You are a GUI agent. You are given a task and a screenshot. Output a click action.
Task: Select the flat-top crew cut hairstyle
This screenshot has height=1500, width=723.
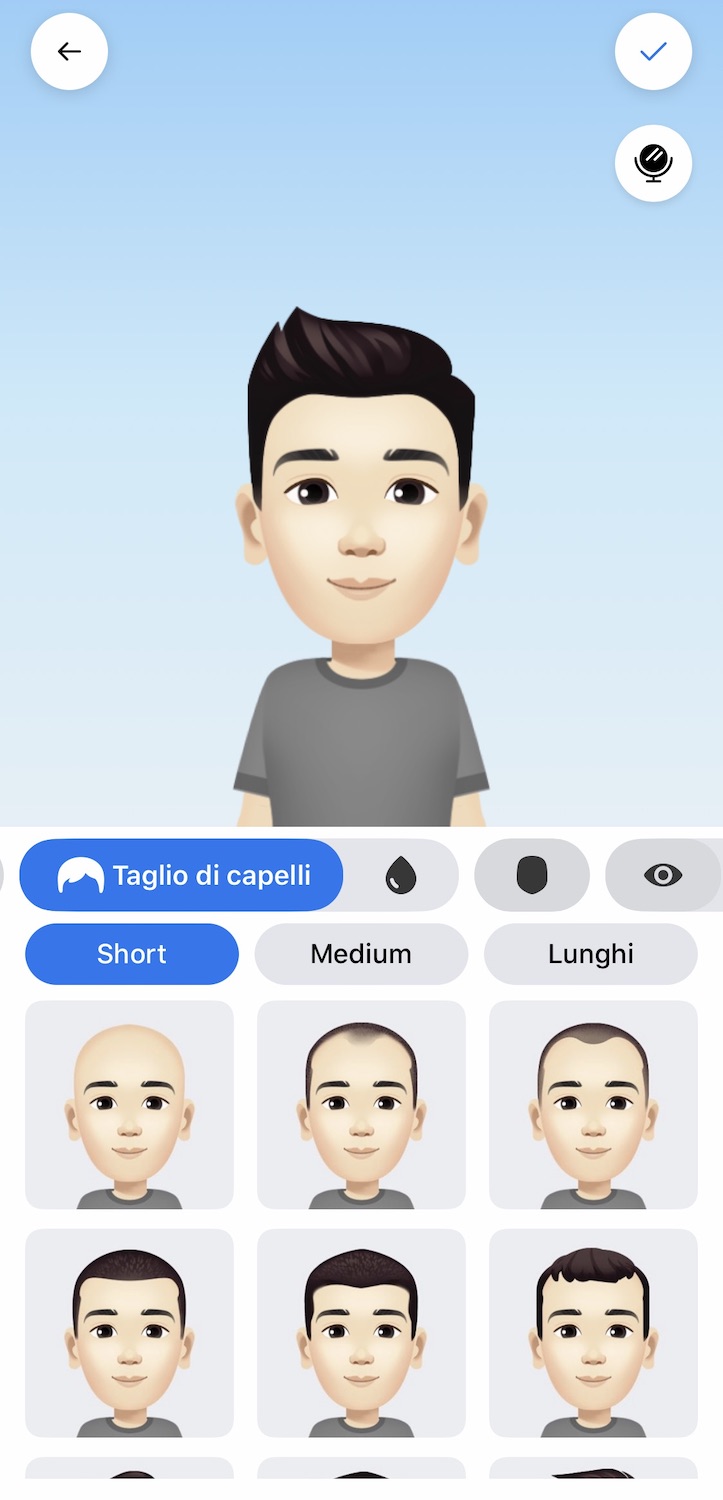click(x=361, y=1333)
